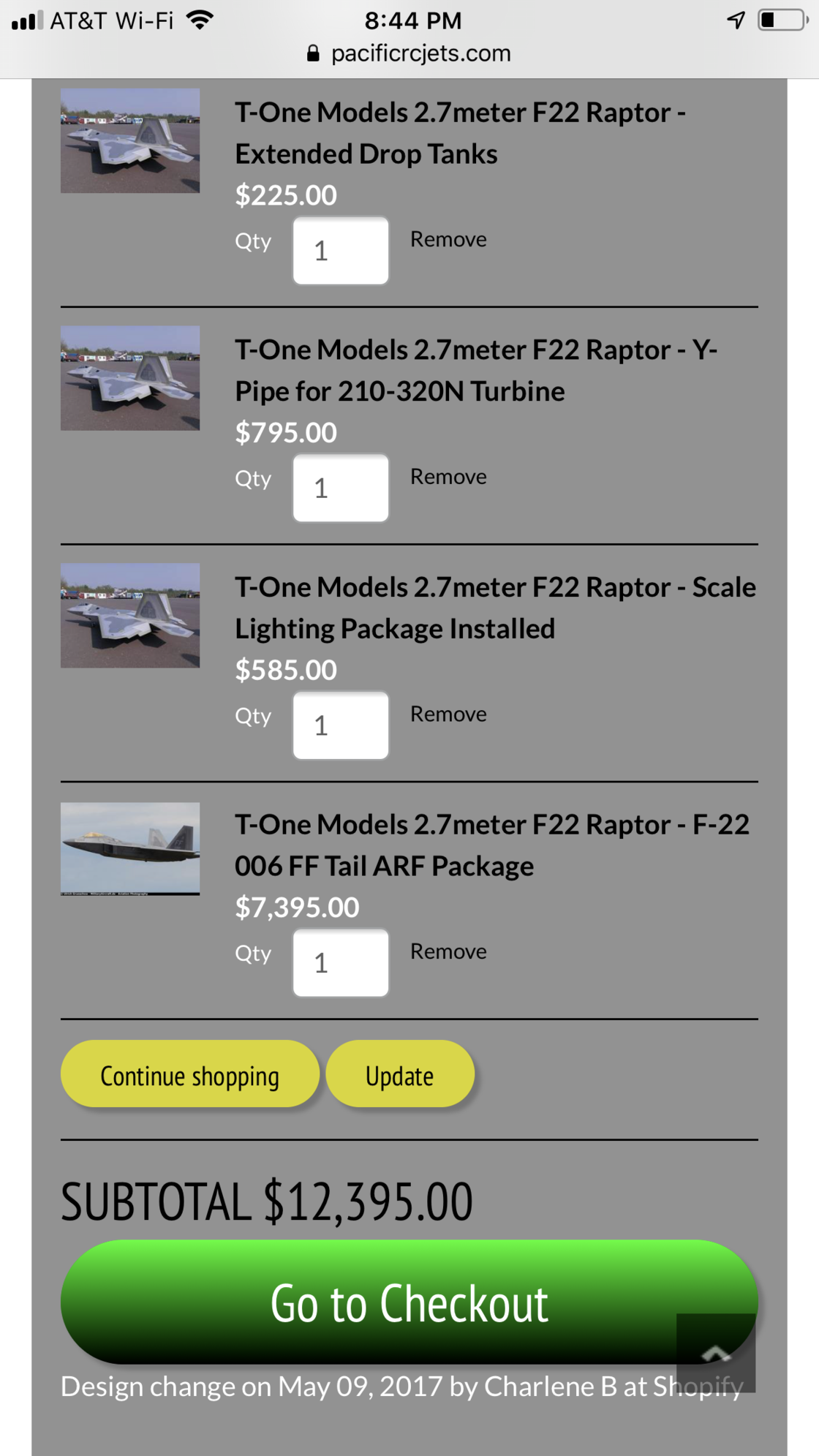Edit quantity for the Y-Pipe Turbine item
This screenshot has width=819, height=1456.
pyautogui.click(x=340, y=488)
